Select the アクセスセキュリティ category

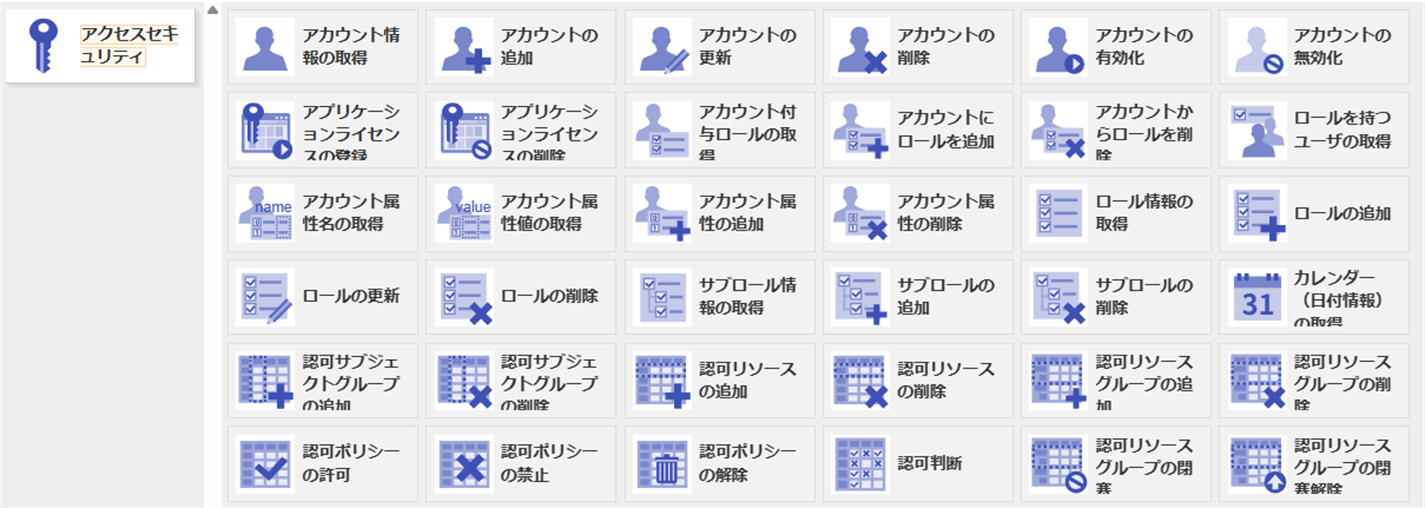[102, 46]
